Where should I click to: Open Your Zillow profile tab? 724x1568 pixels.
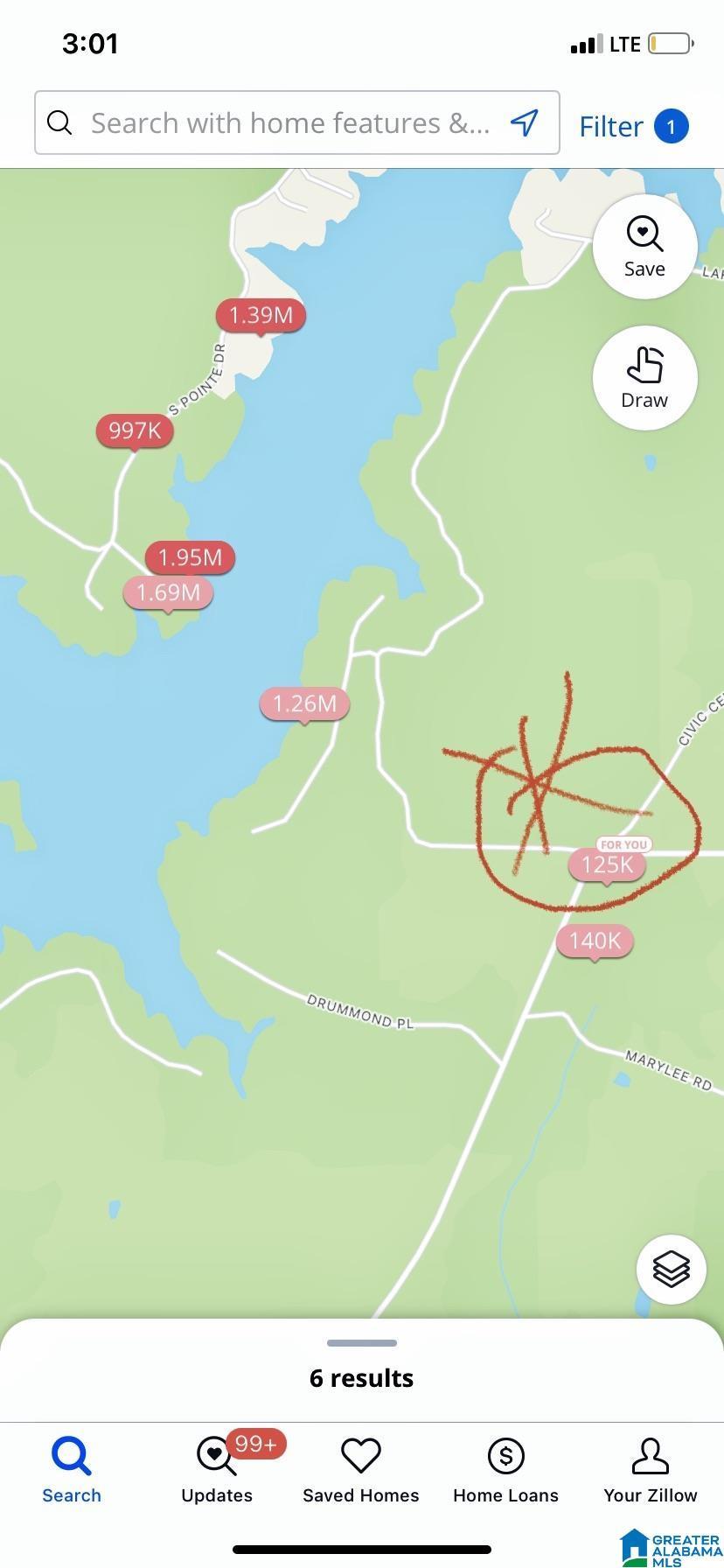(x=651, y=1469)
